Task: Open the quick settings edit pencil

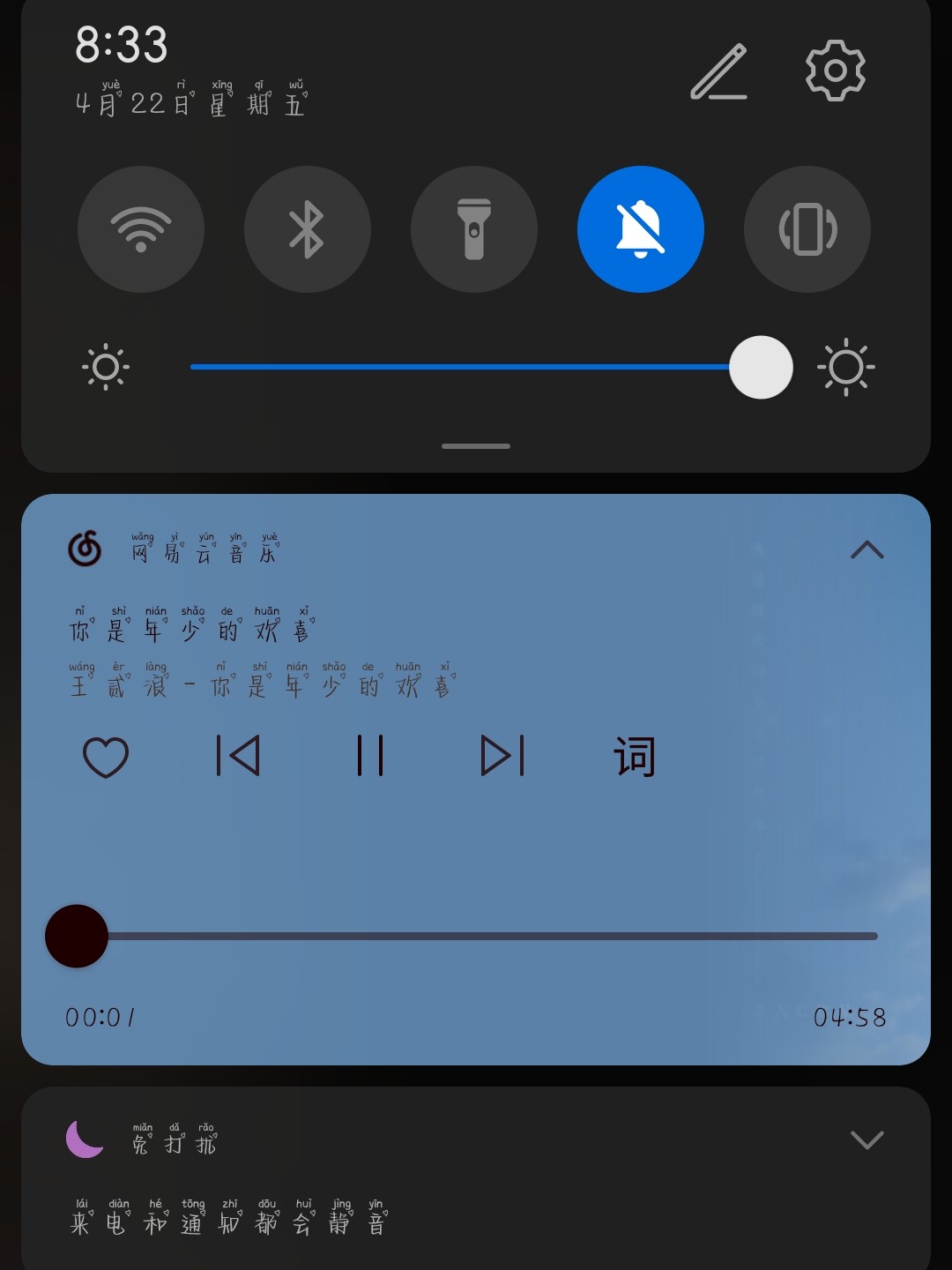Action: pyautogui.click(x=718, y=71)
